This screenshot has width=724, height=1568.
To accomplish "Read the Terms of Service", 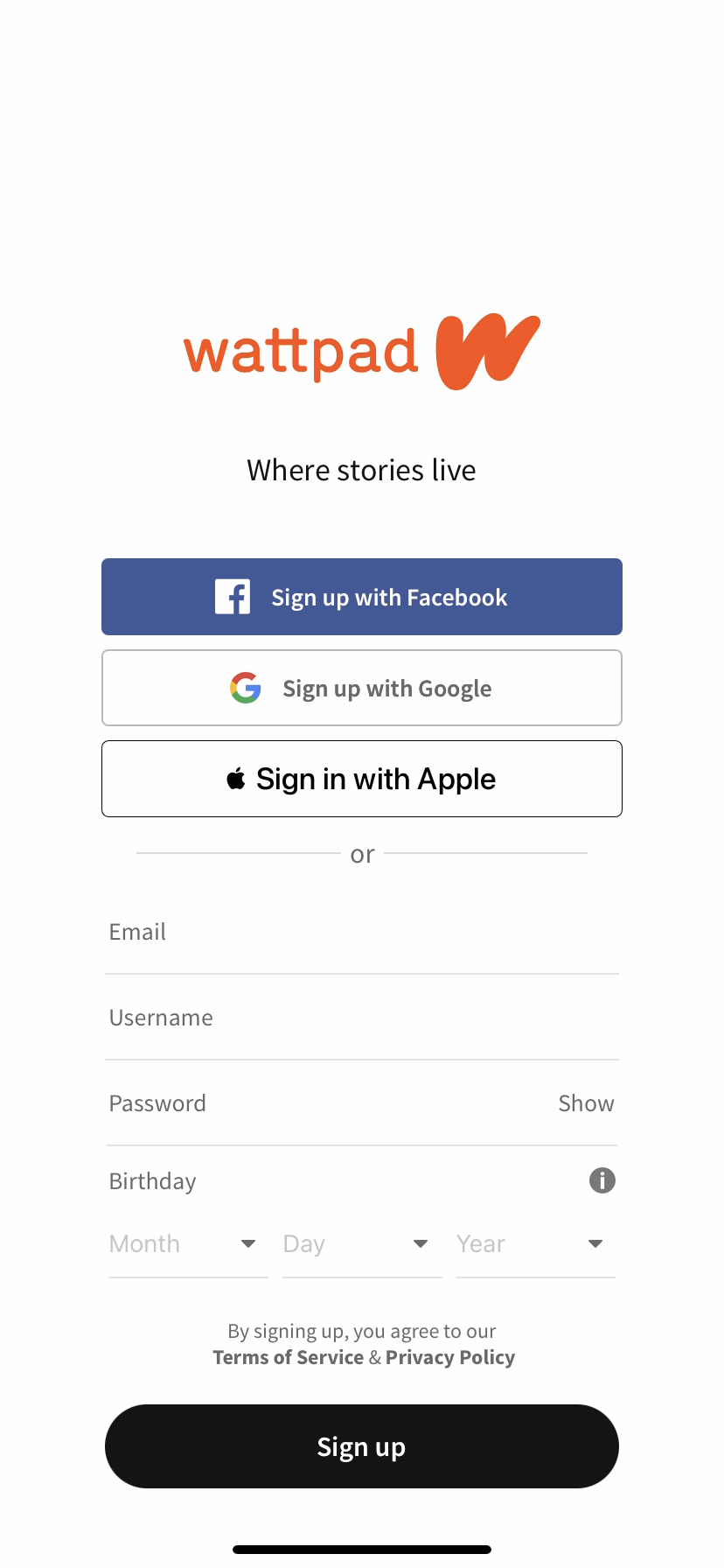I will (288, 1358).
